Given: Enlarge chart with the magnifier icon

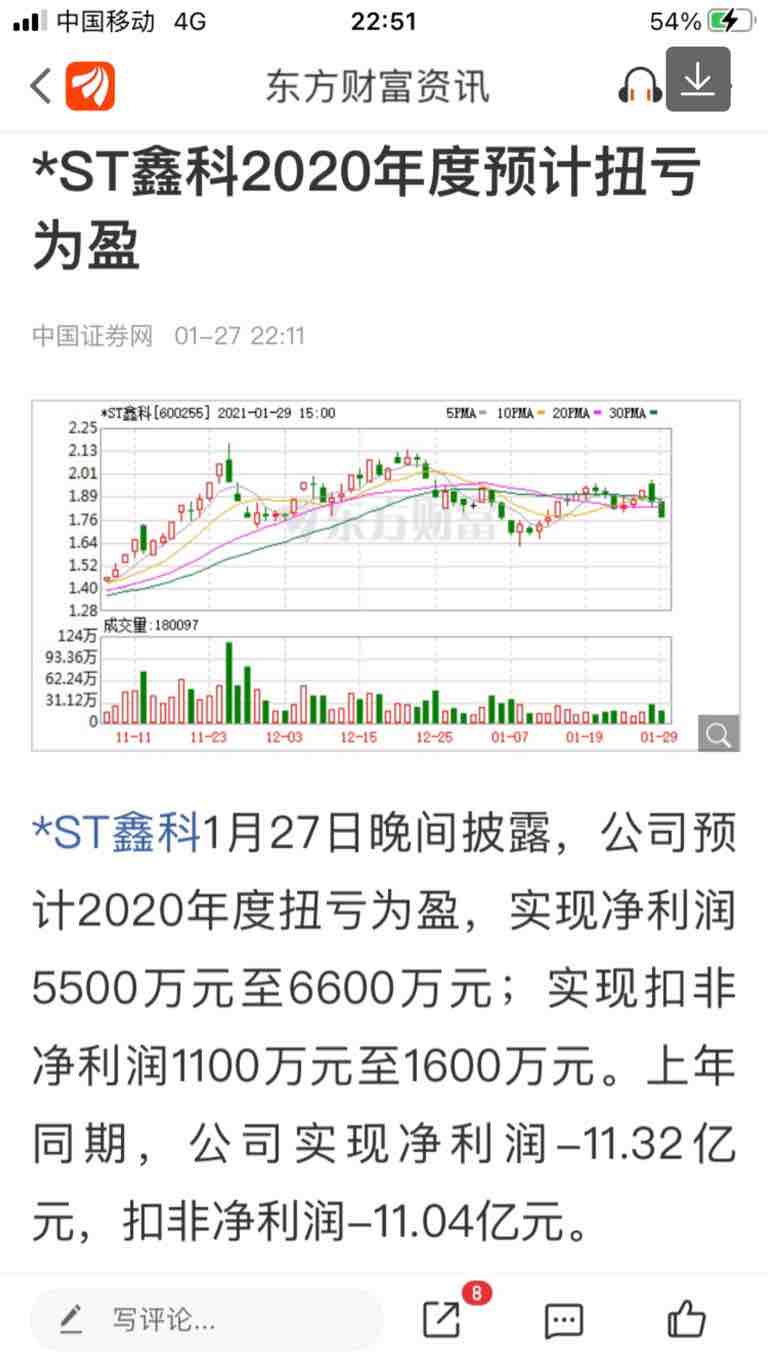Looking at the screenshot, I should (718, 733).
